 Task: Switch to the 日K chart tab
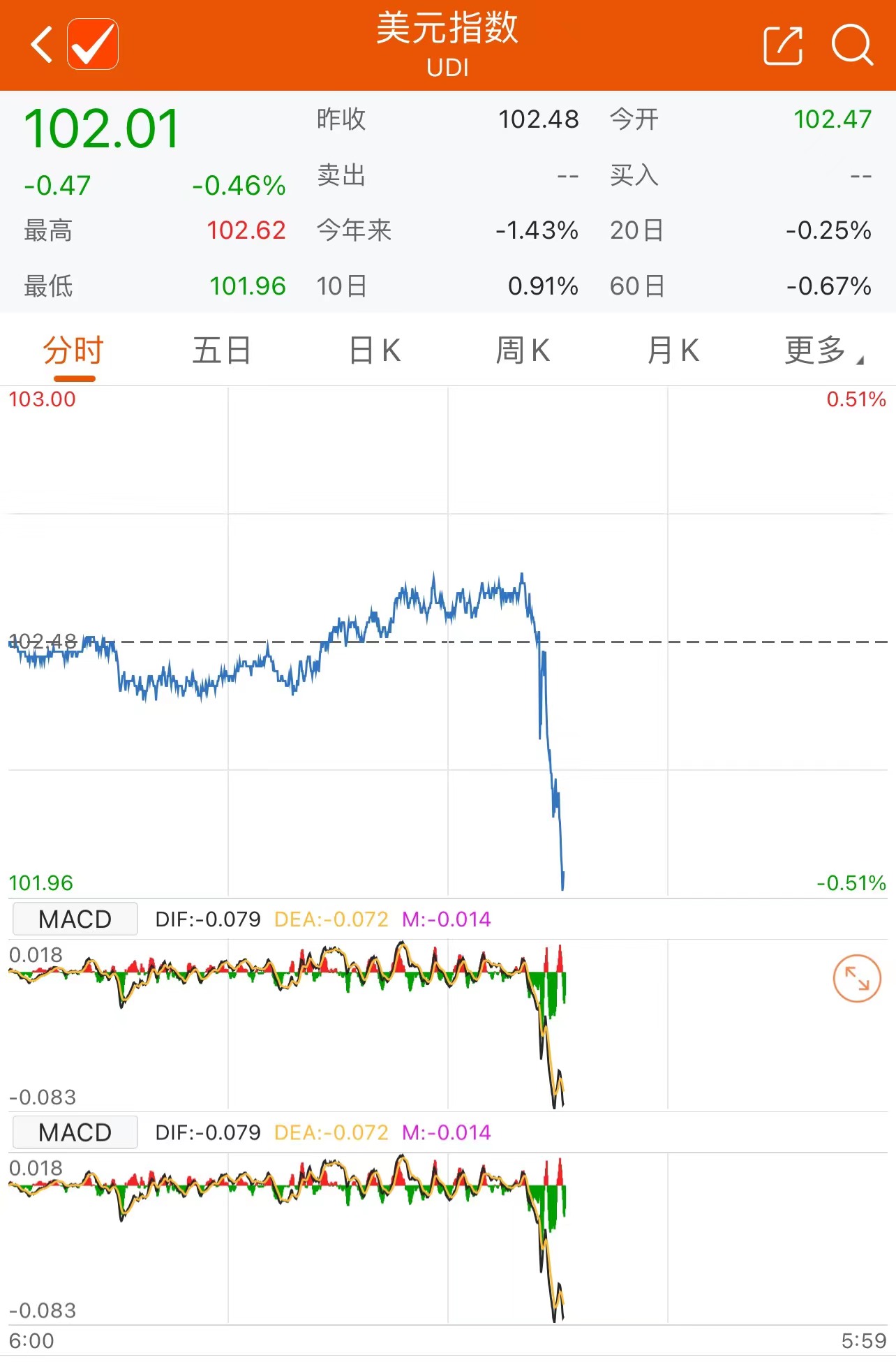coord(375,350)
